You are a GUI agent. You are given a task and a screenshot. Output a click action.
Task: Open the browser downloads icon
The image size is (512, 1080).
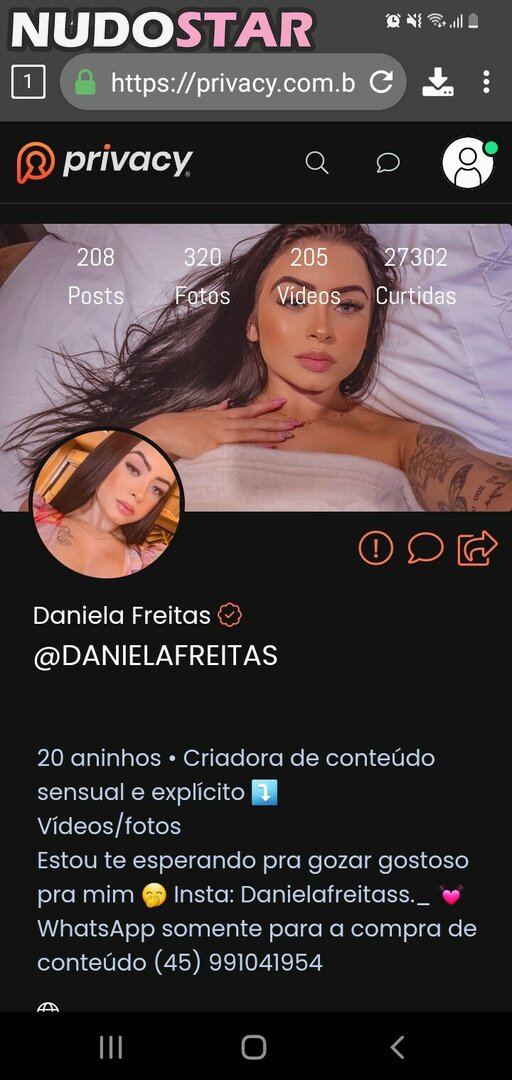coord(438,83)
